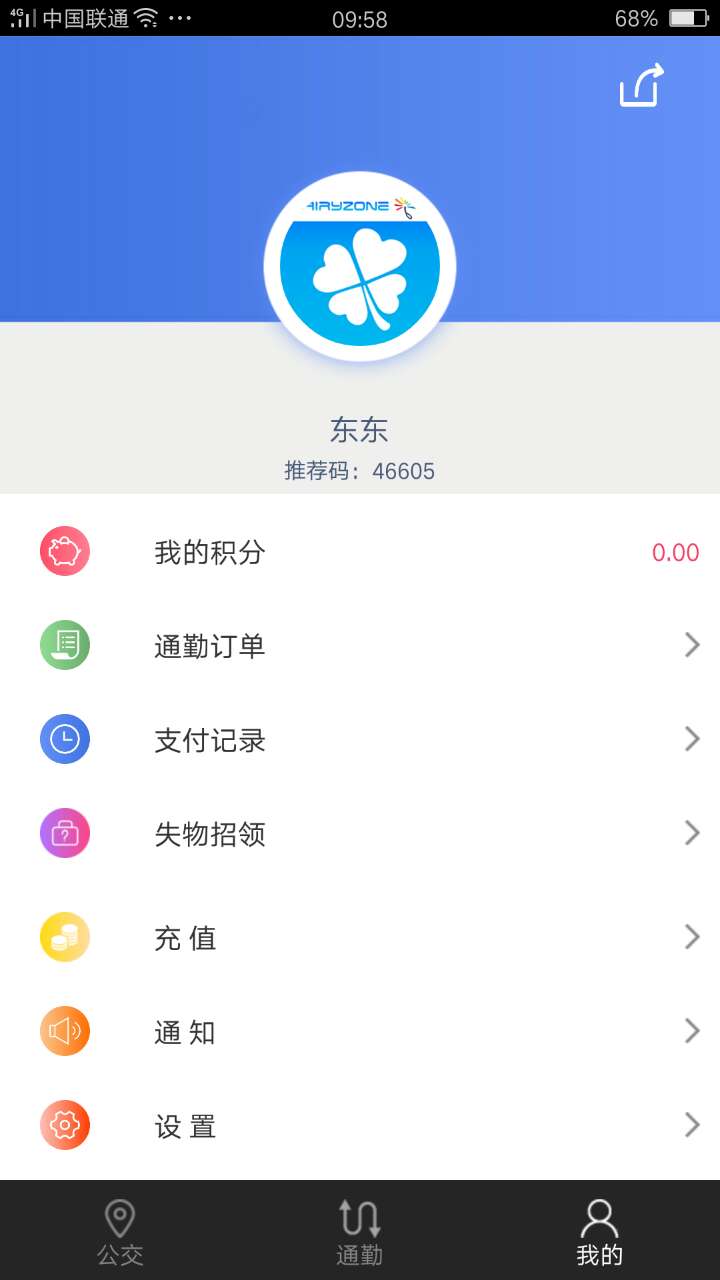Open 设置 settings
Image resolution: width=720 pixels, height=1280 pixels.
click(x=360, y=1125)
